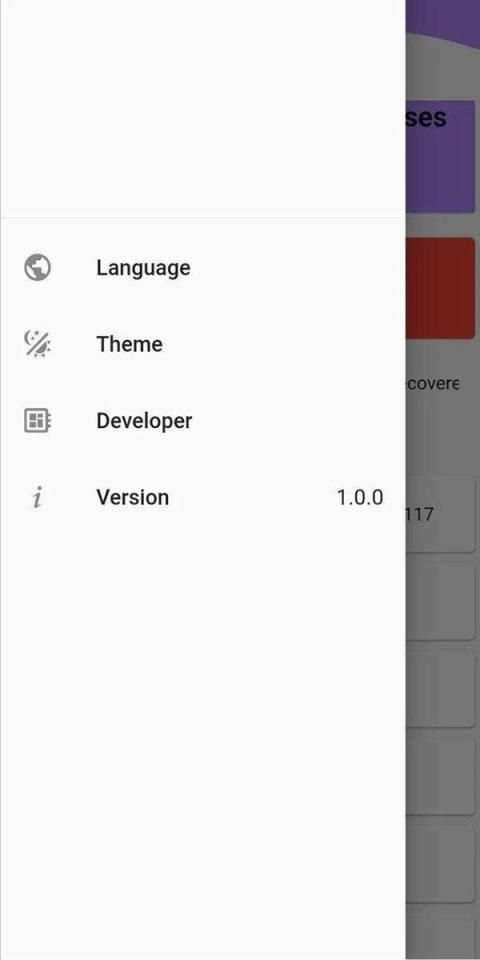Open the Theme option

click(x=203, y=344)
